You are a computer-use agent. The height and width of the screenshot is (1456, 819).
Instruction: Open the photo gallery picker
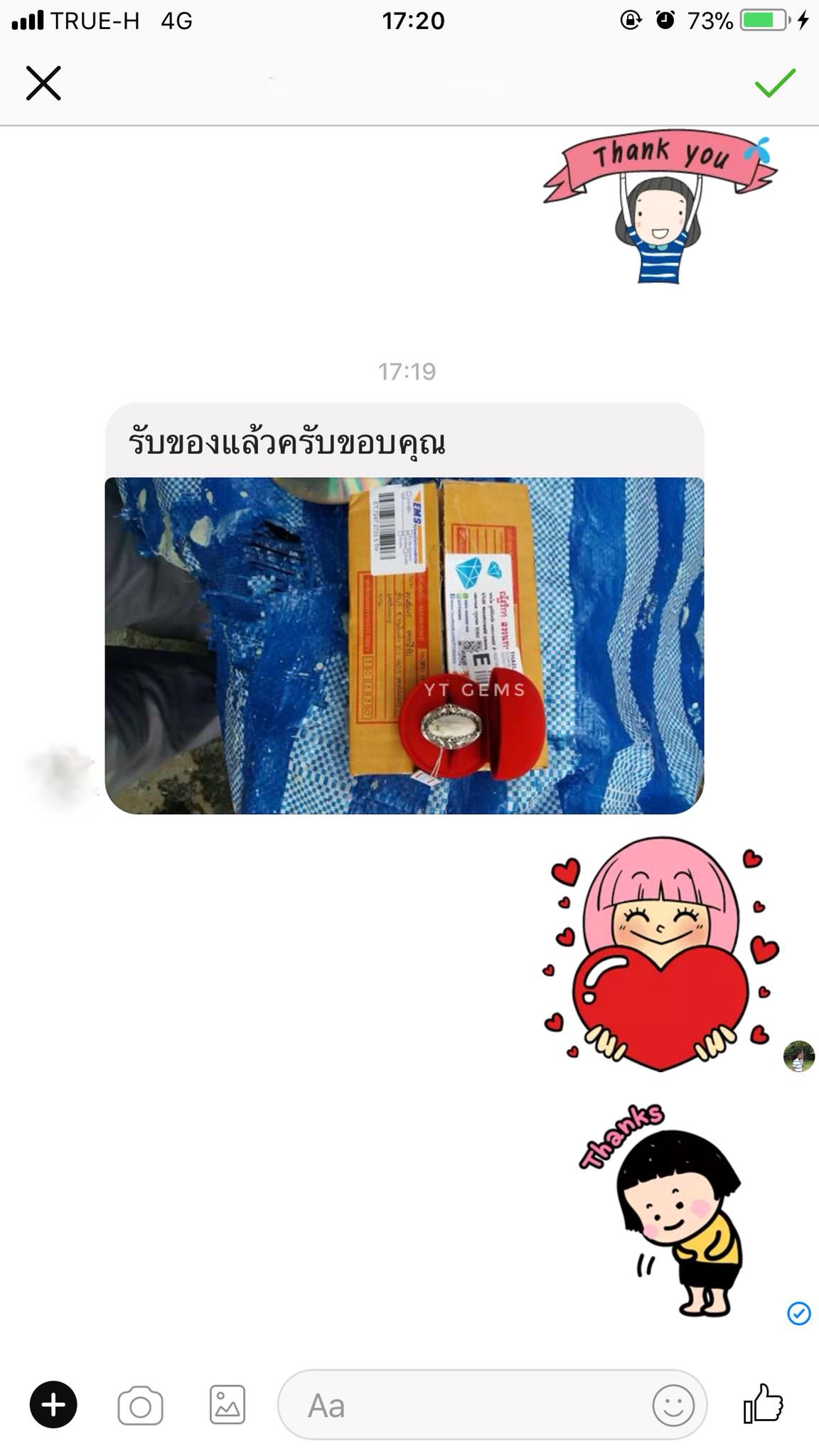click(227, 1405)
